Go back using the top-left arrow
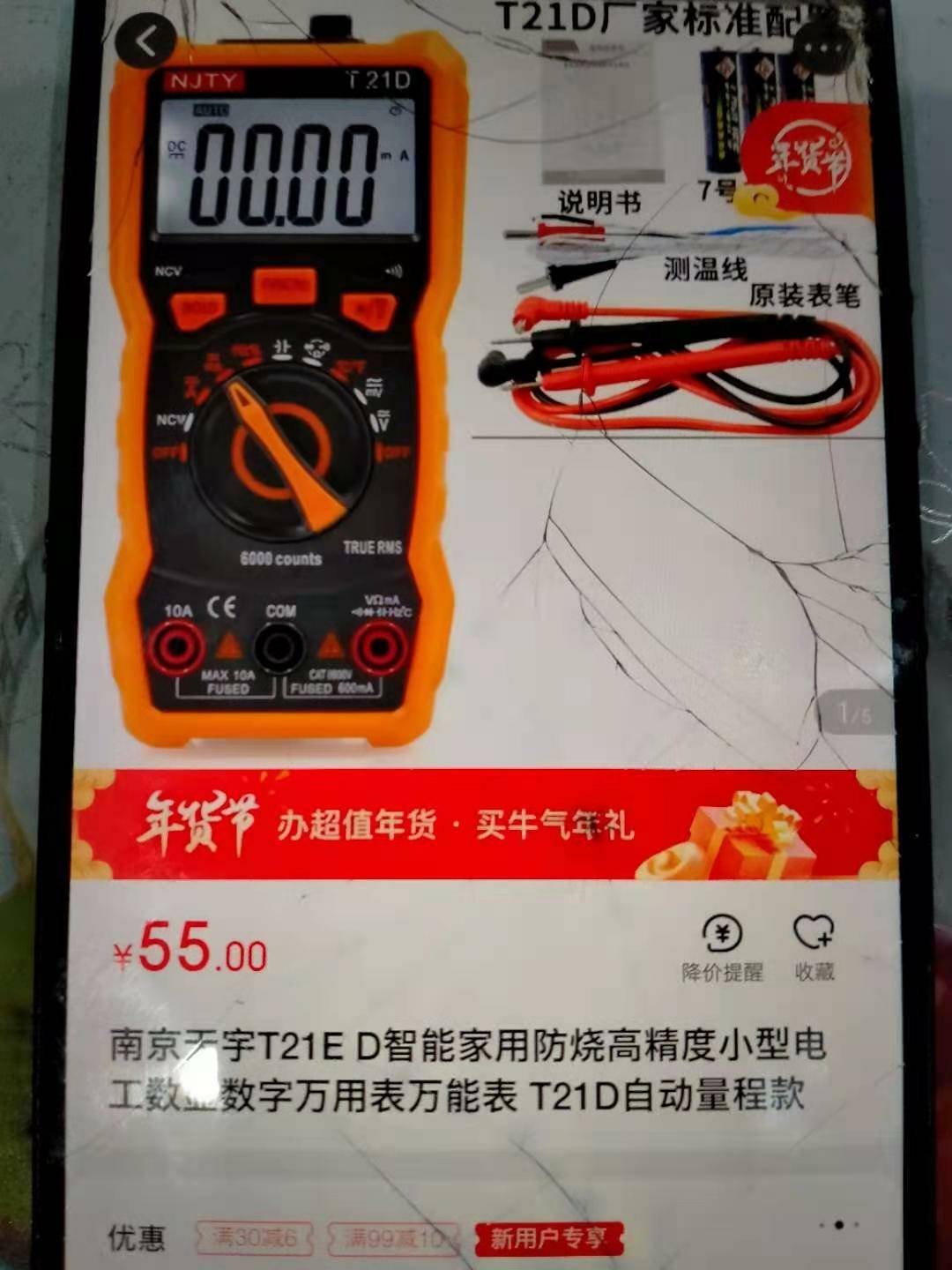The width and height of the screenshot is (952, 1270). [145, 40]
